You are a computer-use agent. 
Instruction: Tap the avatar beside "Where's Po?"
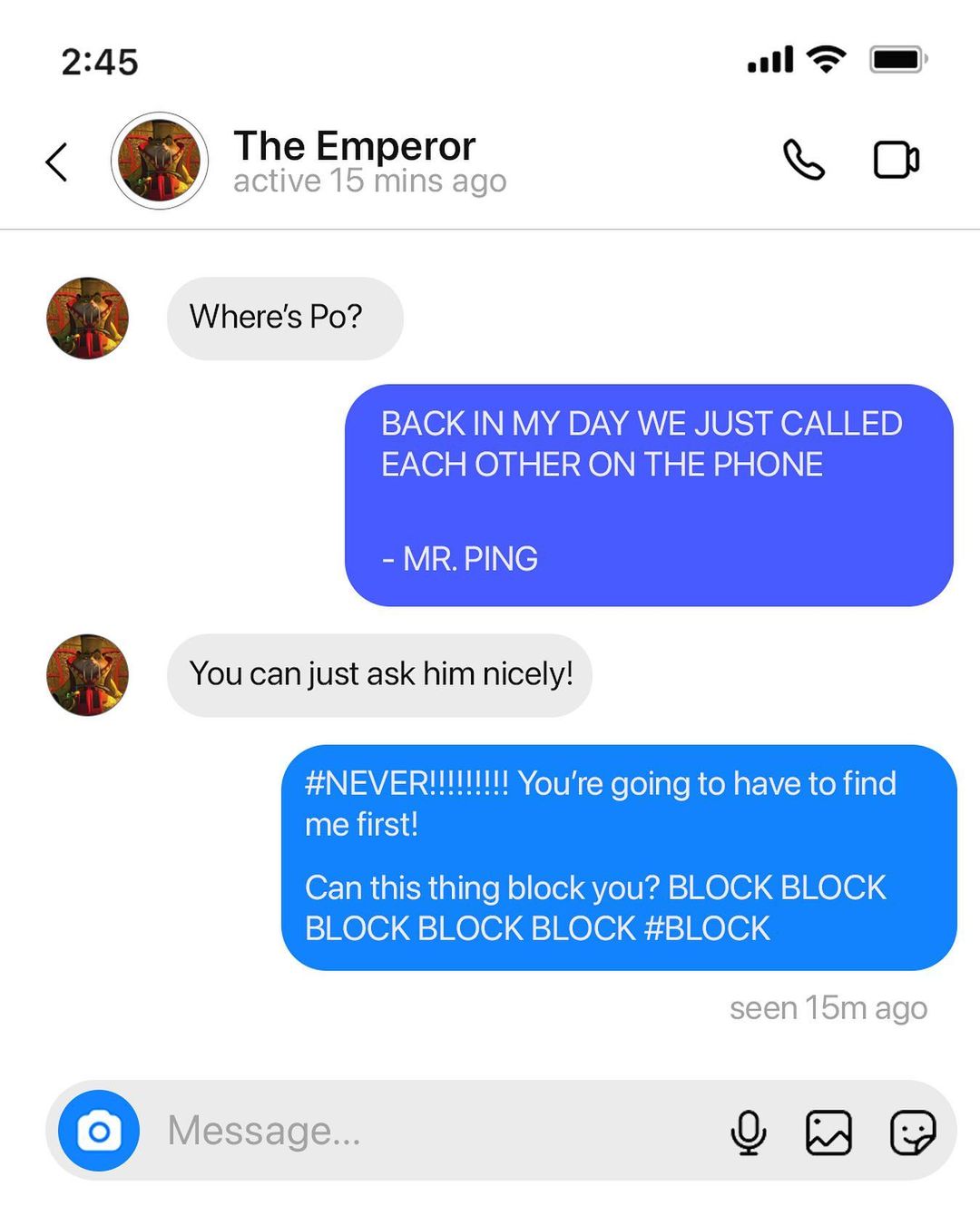click(x=87, y=319)
